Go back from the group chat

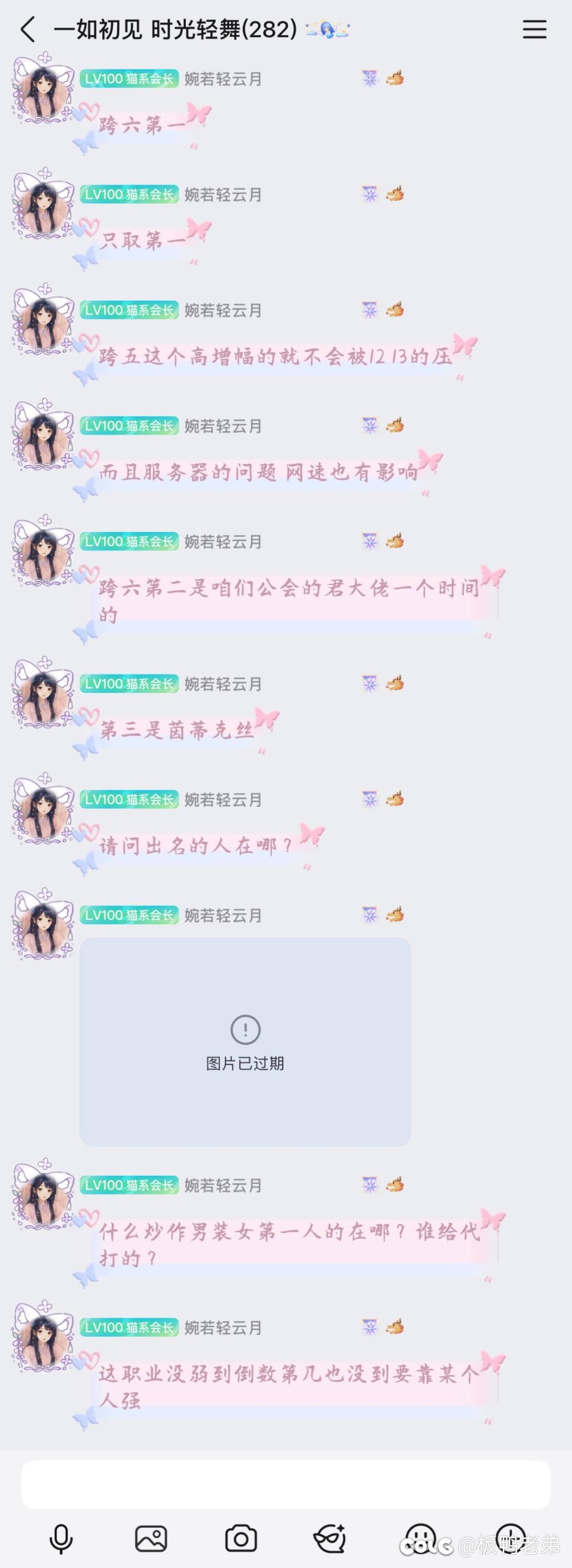tap(28, 29)
